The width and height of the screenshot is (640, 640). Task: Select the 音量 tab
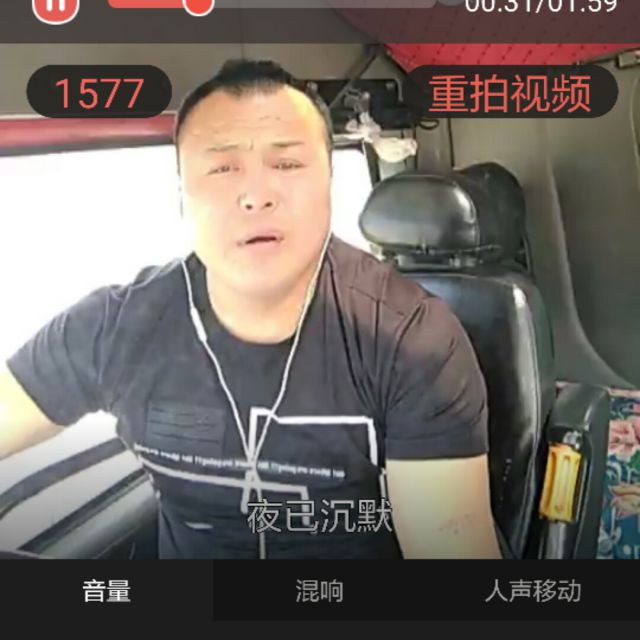point(107,590)
